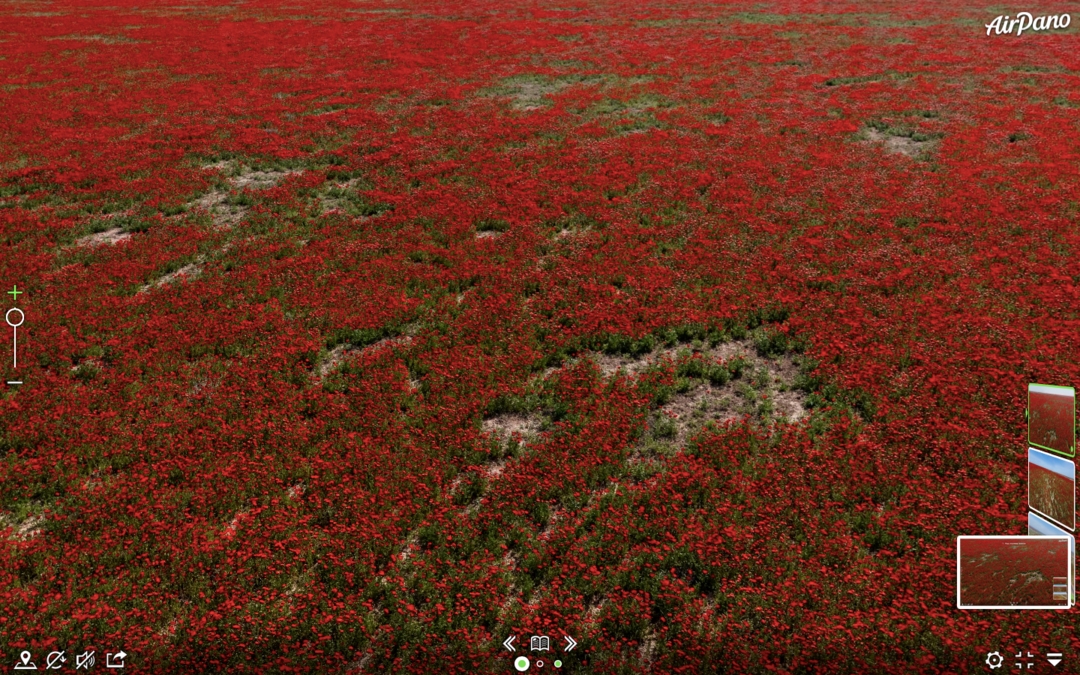1080x675 pixels.
Task: Share this panorama
Action: pyautogui.click(x=117, y=659)
